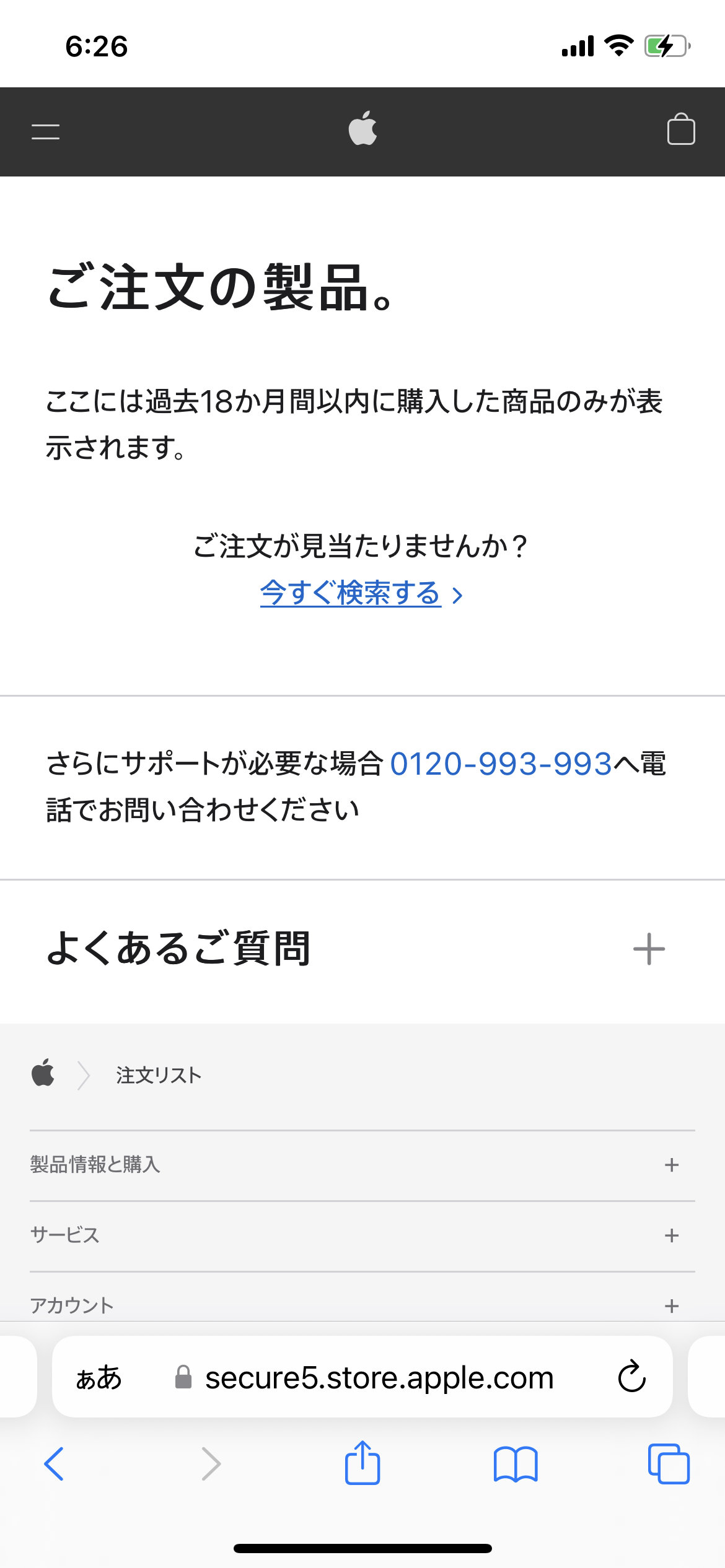Tap the secure5.store.apple.com address field
The width and height of the screenshot is (725, 1568).
pos(379,1377)
